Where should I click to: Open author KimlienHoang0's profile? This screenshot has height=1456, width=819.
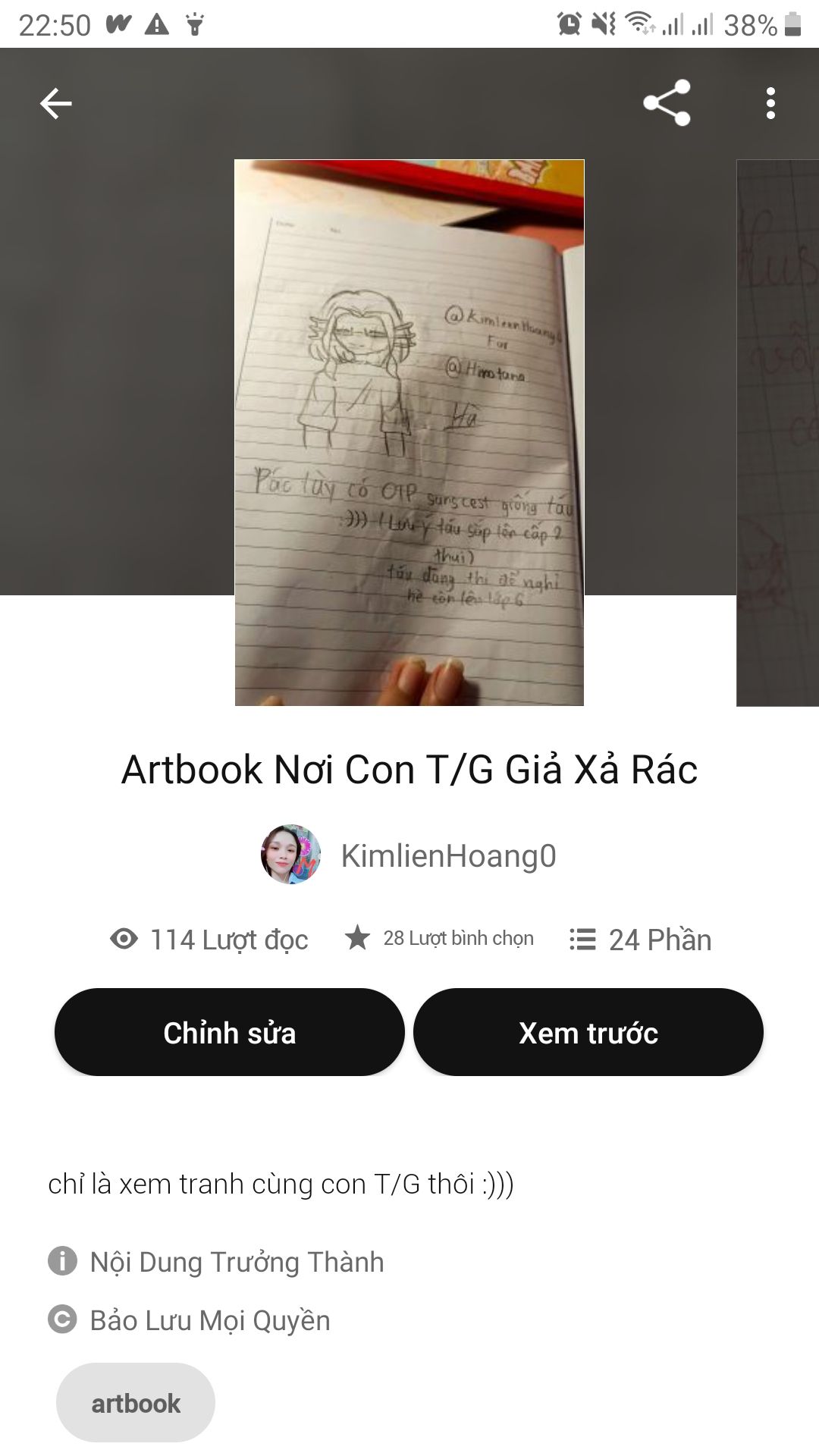tap(409, 855)
